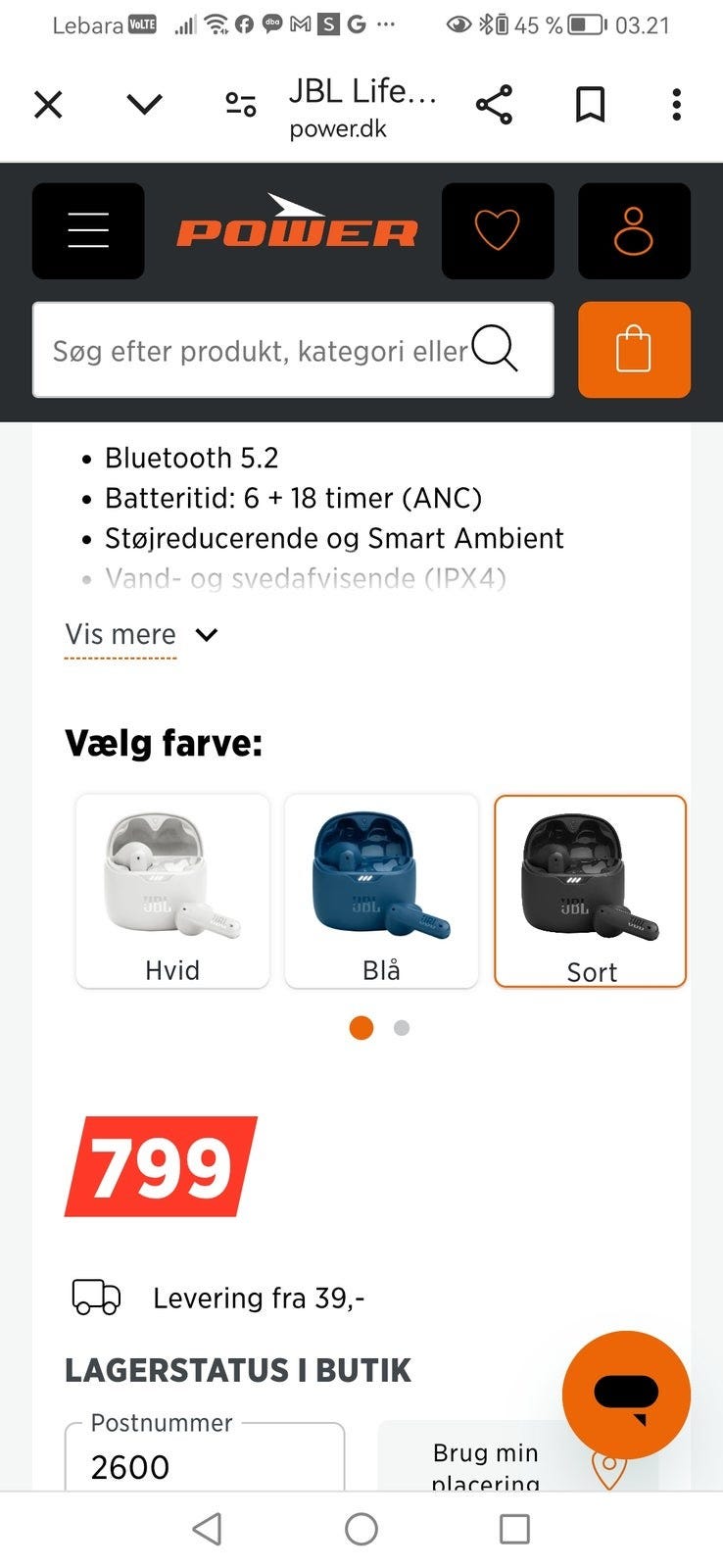
Task: Close the browser custom tab
Action: 48,104
